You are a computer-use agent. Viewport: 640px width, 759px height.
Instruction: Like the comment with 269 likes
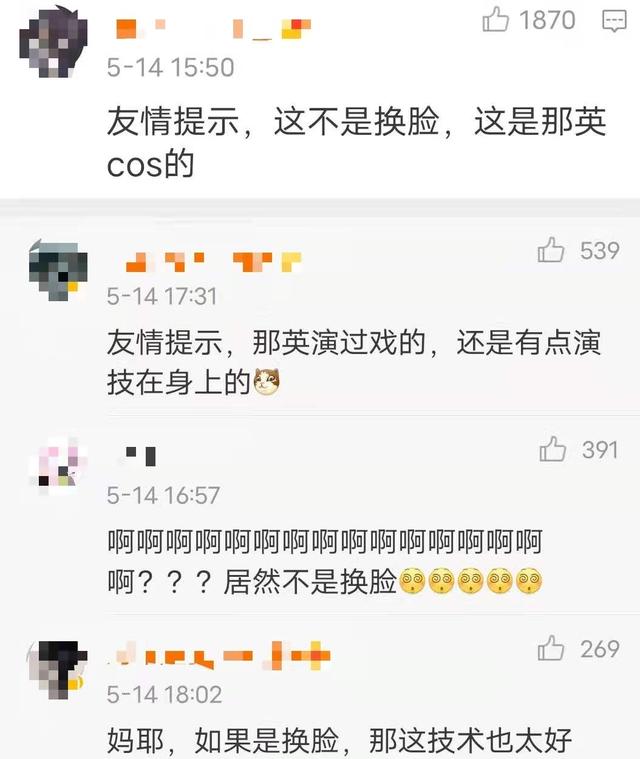pyautogui.click(x=552, y=649)
